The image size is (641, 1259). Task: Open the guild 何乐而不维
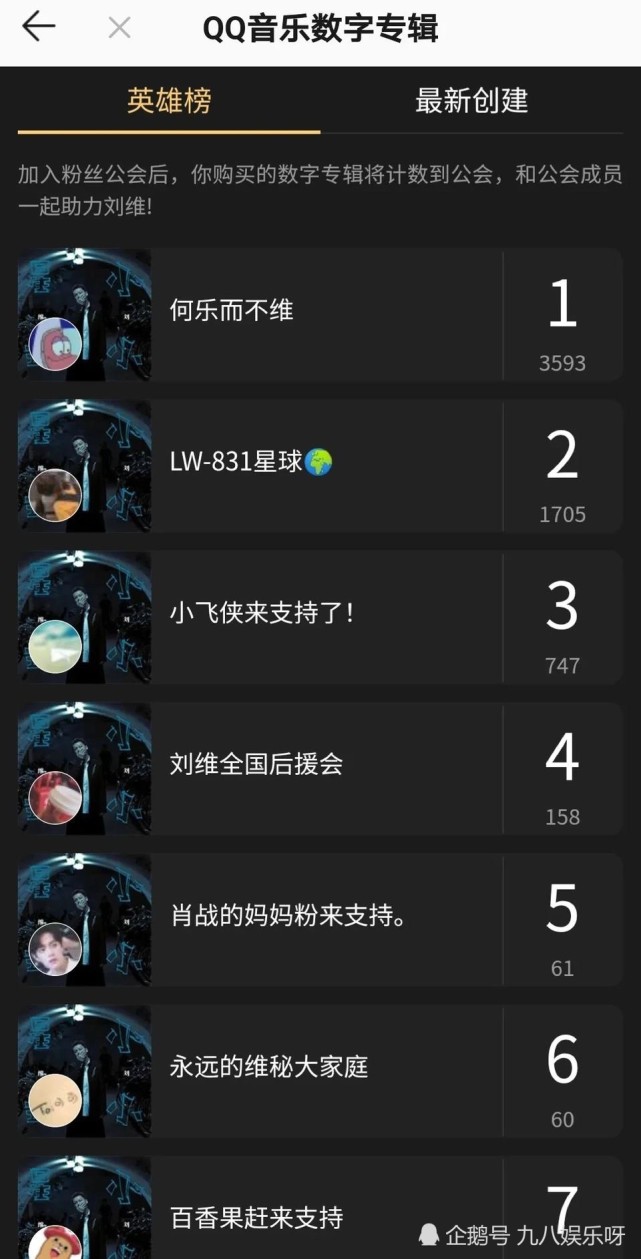(x=320, y=315)
